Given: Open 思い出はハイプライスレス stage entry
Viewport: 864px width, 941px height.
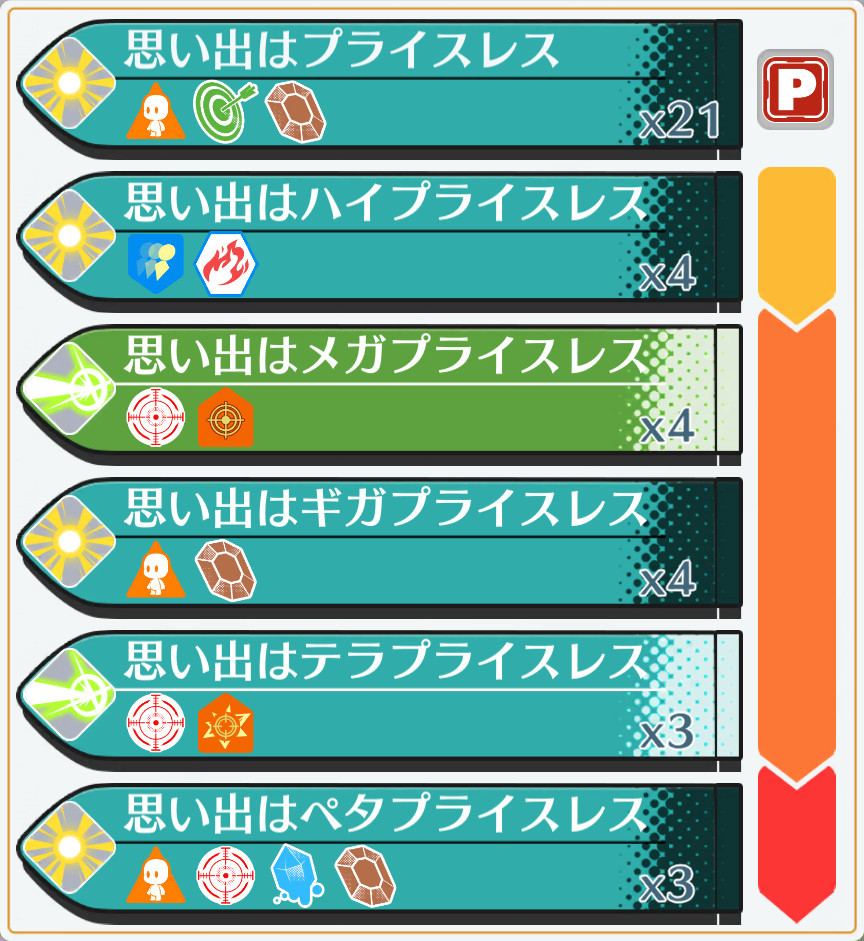Looking at the screenshot, I should pos(380,238).
